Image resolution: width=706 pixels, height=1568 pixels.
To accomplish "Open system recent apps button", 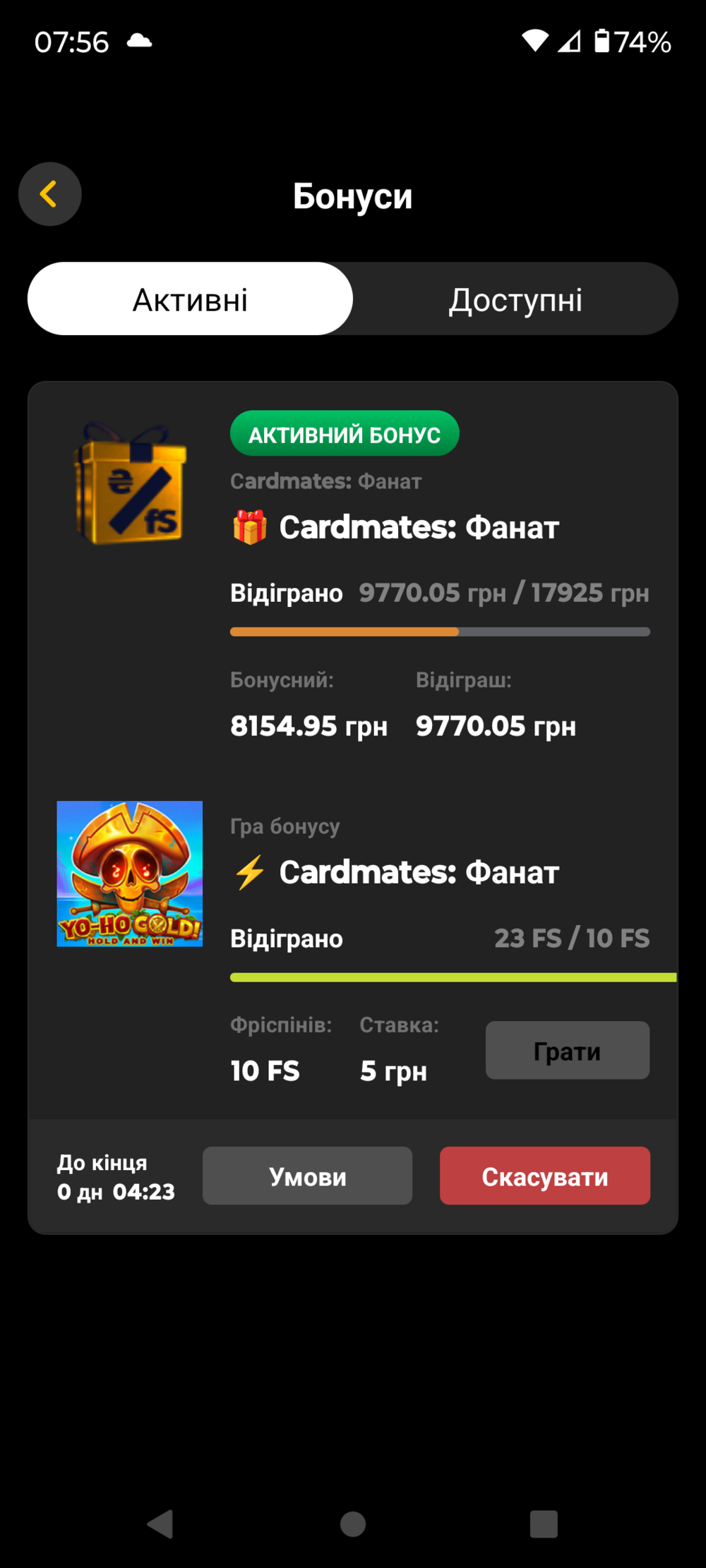I will (544, 1524).
